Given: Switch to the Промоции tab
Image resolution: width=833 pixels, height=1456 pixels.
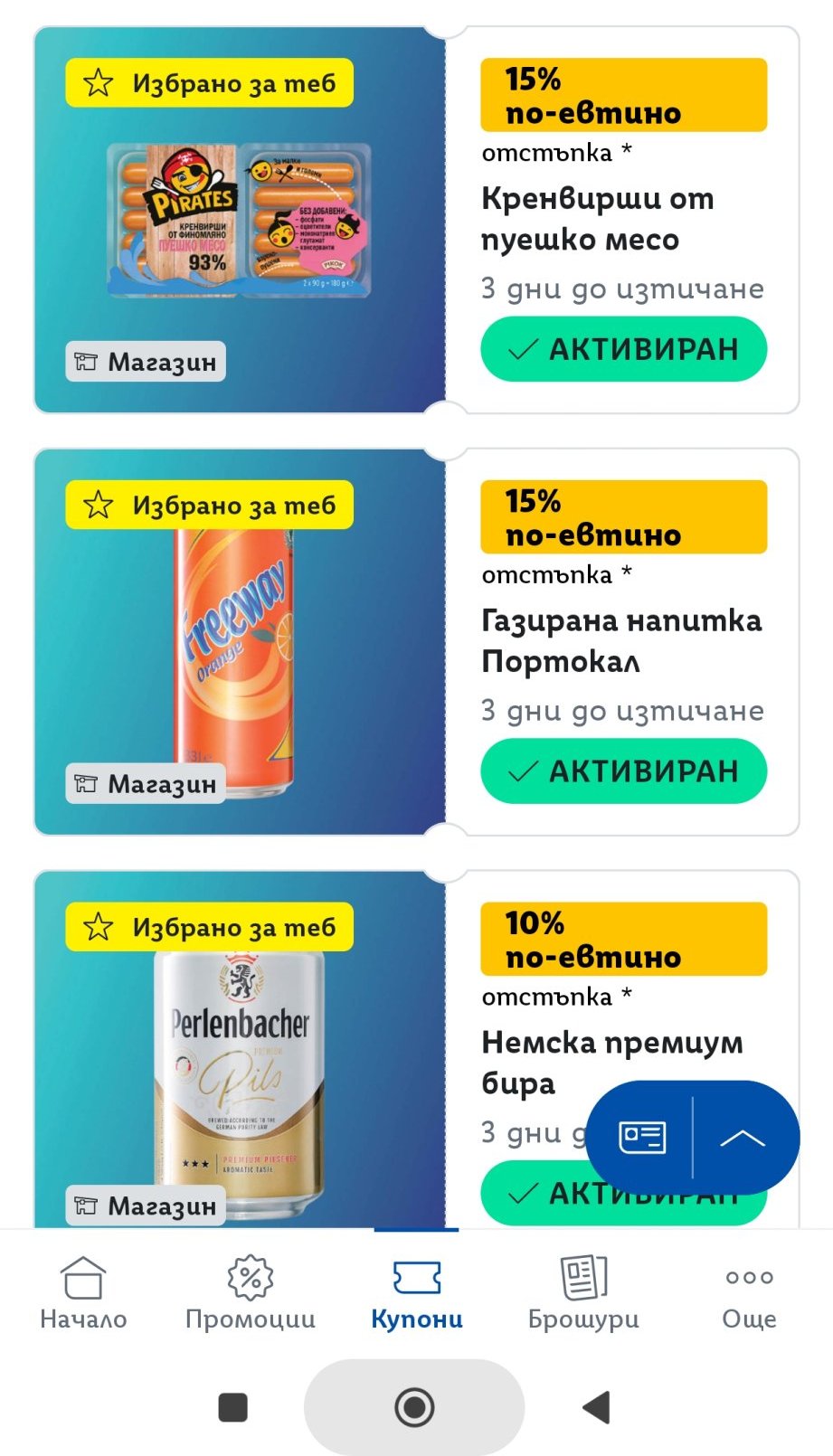Looking at the screenshot, I should [251, 1293].
